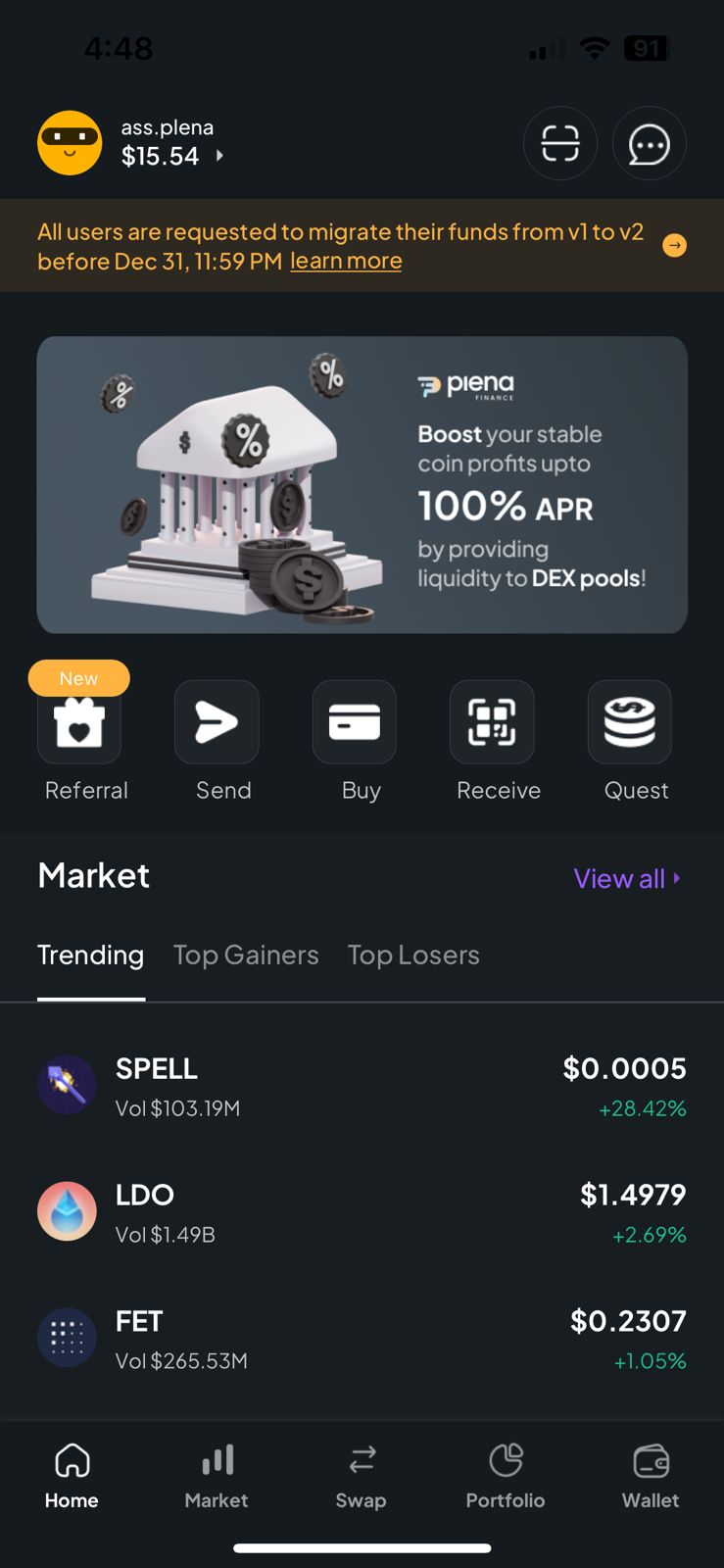Switch to the Top Losers tab

click(x=413, y=955)
